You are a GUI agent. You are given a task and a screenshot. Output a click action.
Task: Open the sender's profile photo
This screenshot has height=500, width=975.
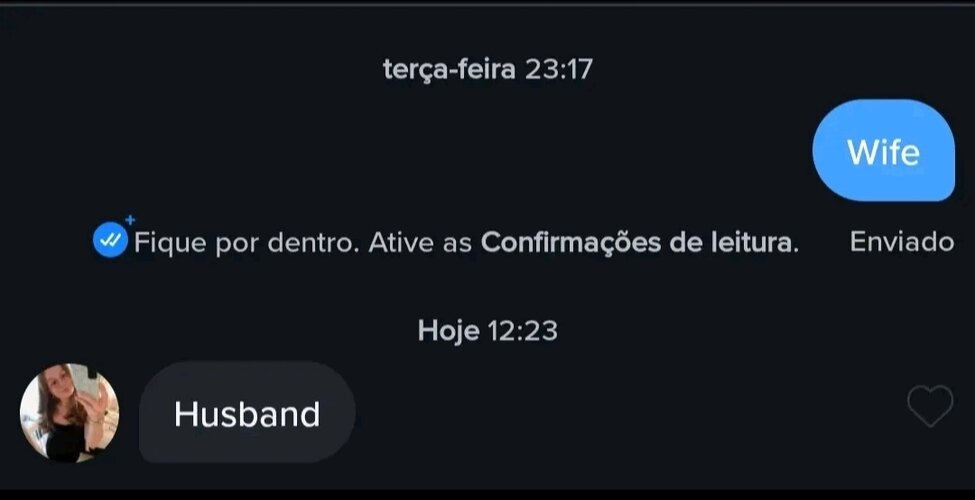click(69, 413)
